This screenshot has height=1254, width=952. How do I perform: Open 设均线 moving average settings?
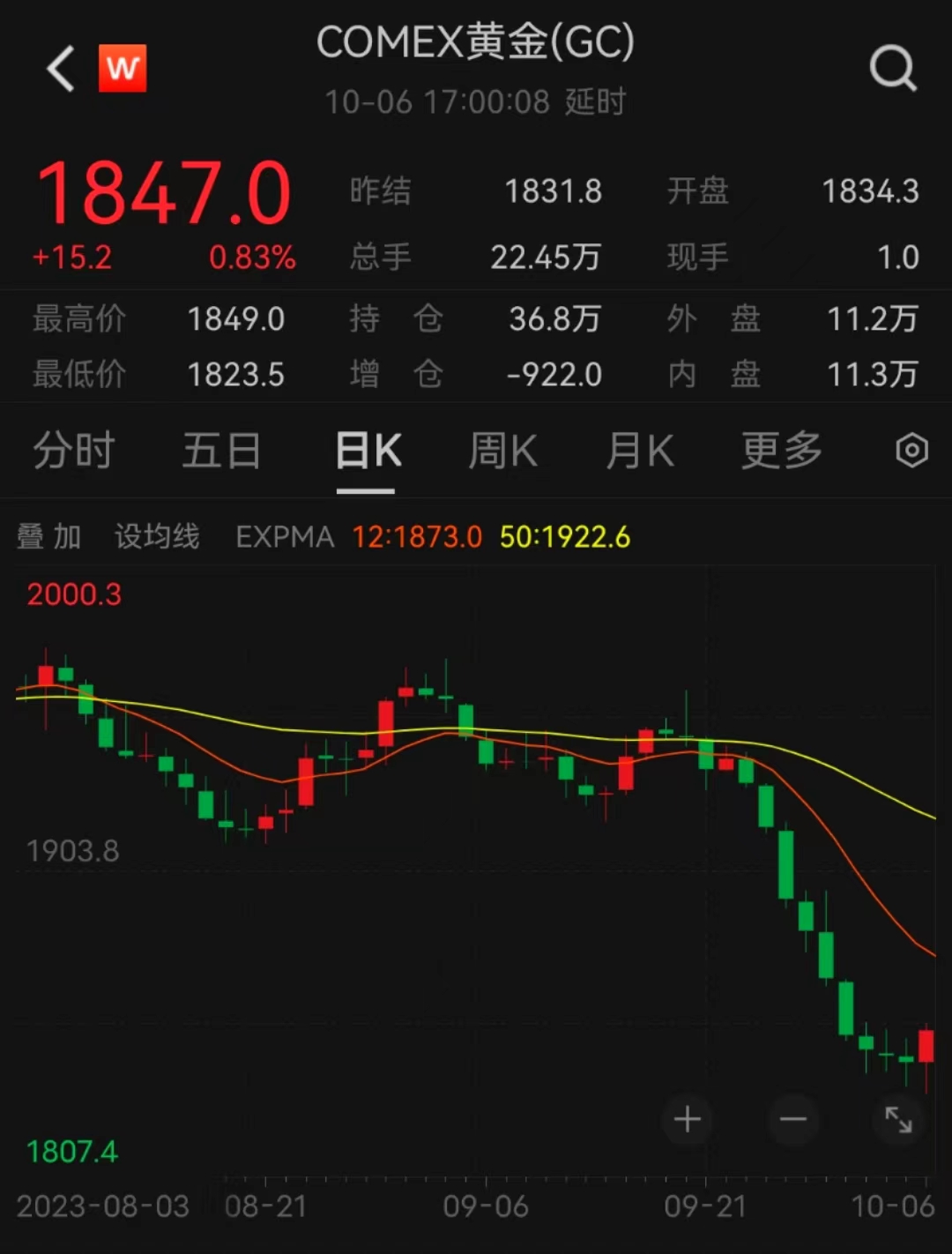pyautogui.click(x=157, y=536)
